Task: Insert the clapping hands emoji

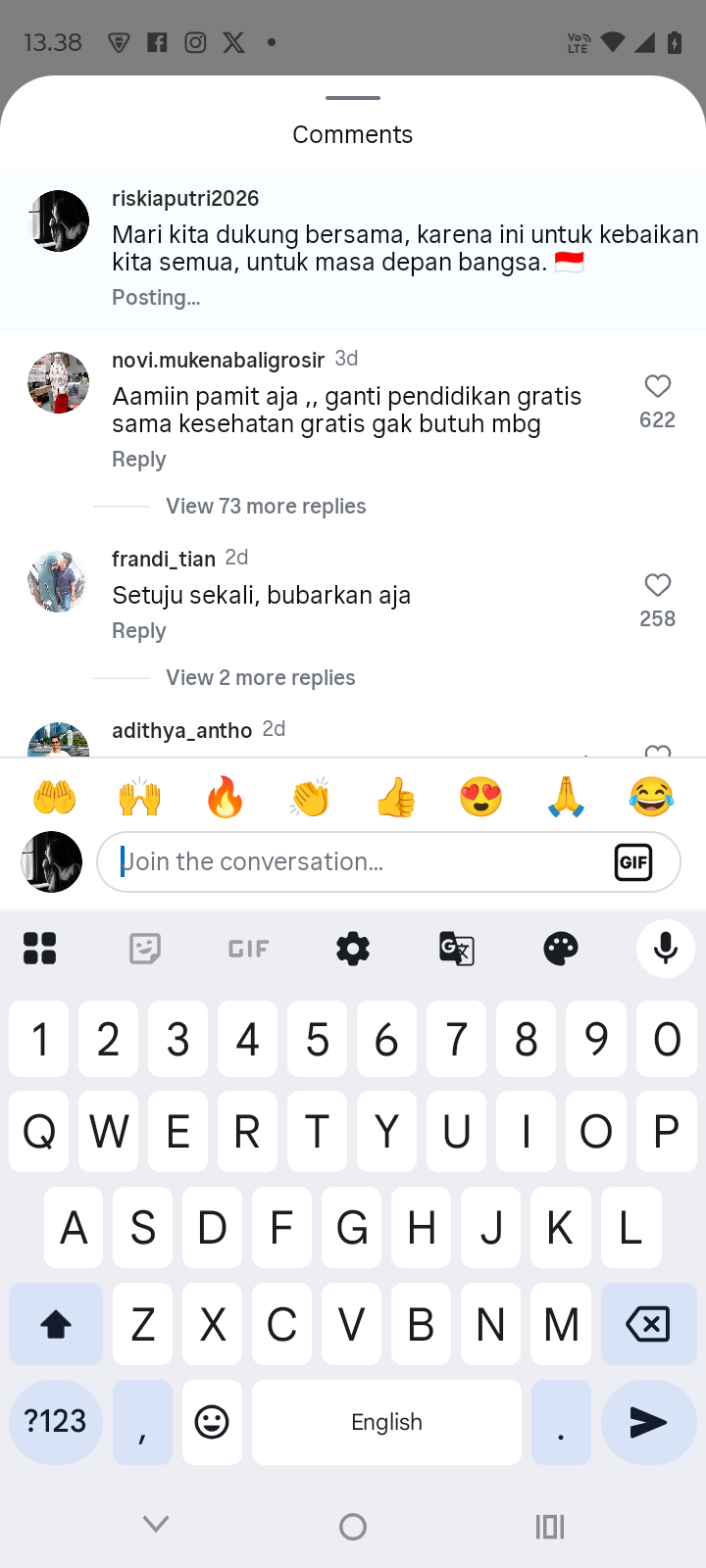Action: coord(310,797)
